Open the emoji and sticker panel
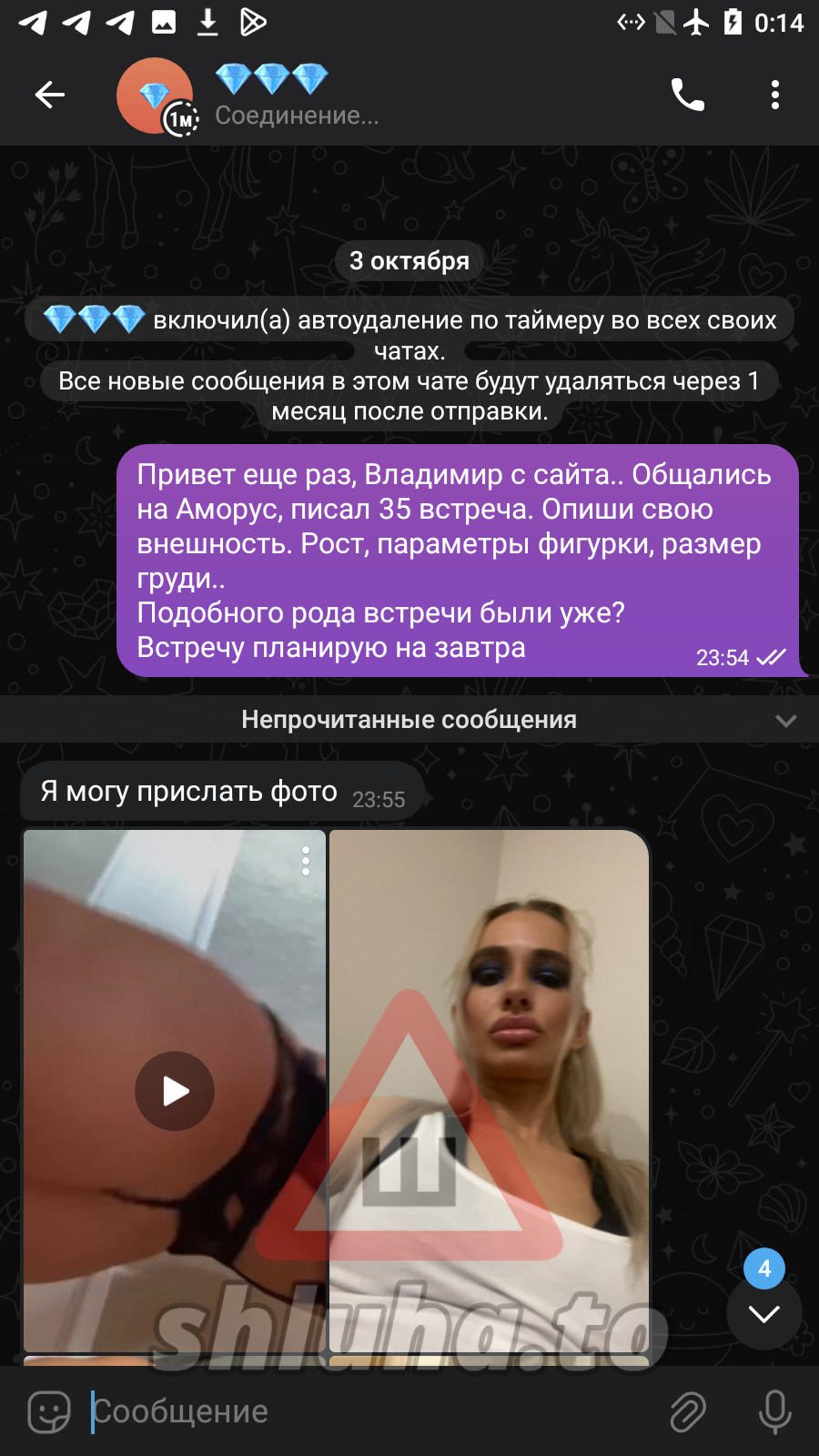The height and width of the screenshot is (1456, 819). pos(49,1411)
